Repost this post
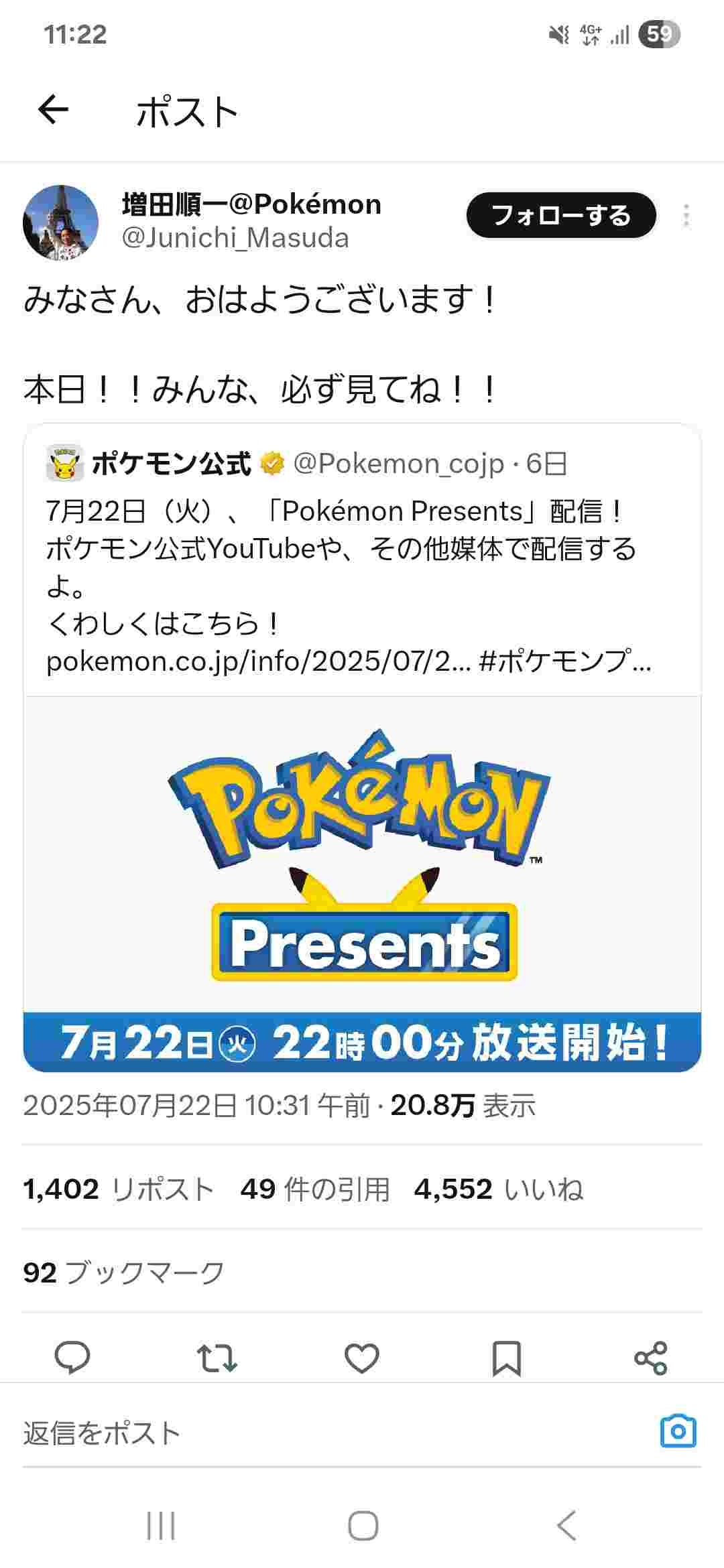The width and height of the screenshot is (724, 1568). coord(217,1358)
